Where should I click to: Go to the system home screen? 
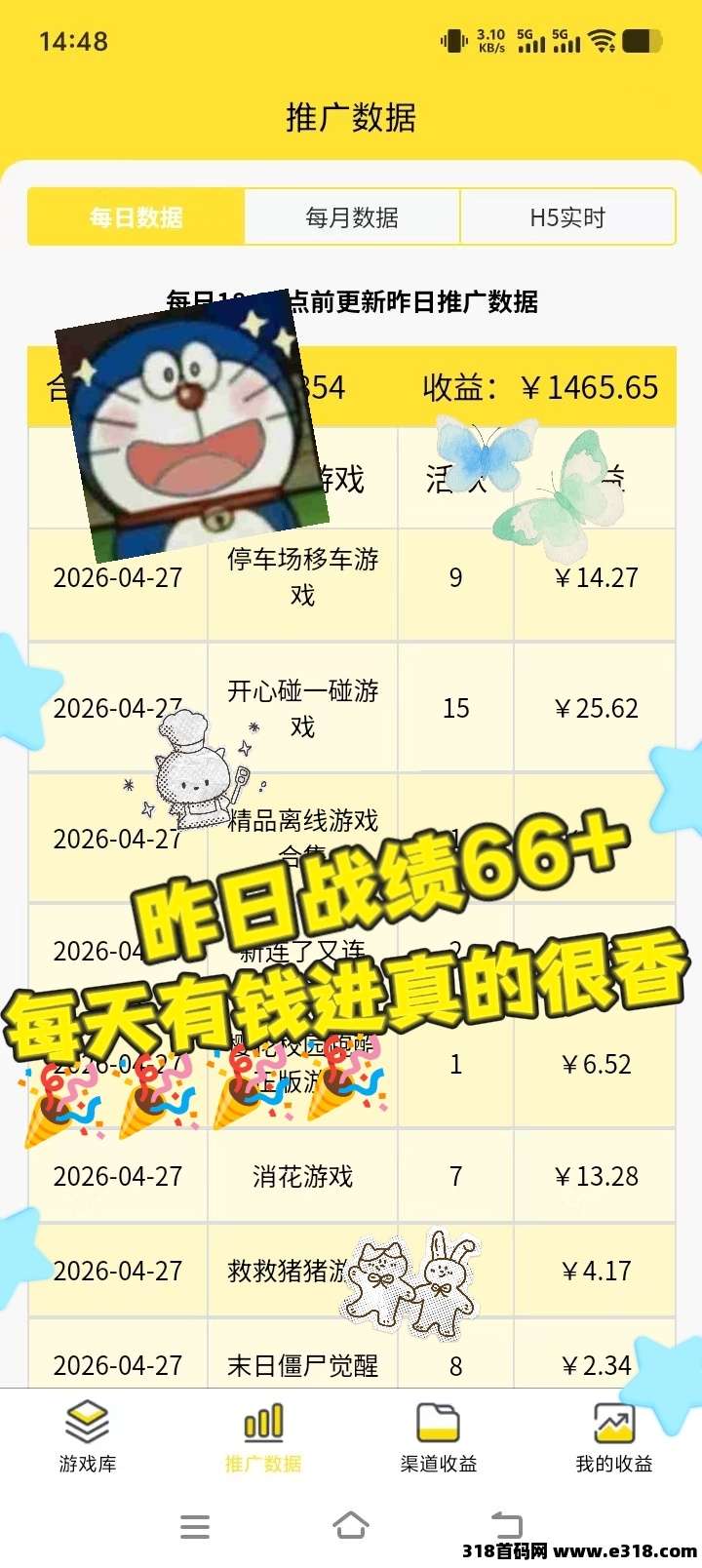coord(351,1526)
